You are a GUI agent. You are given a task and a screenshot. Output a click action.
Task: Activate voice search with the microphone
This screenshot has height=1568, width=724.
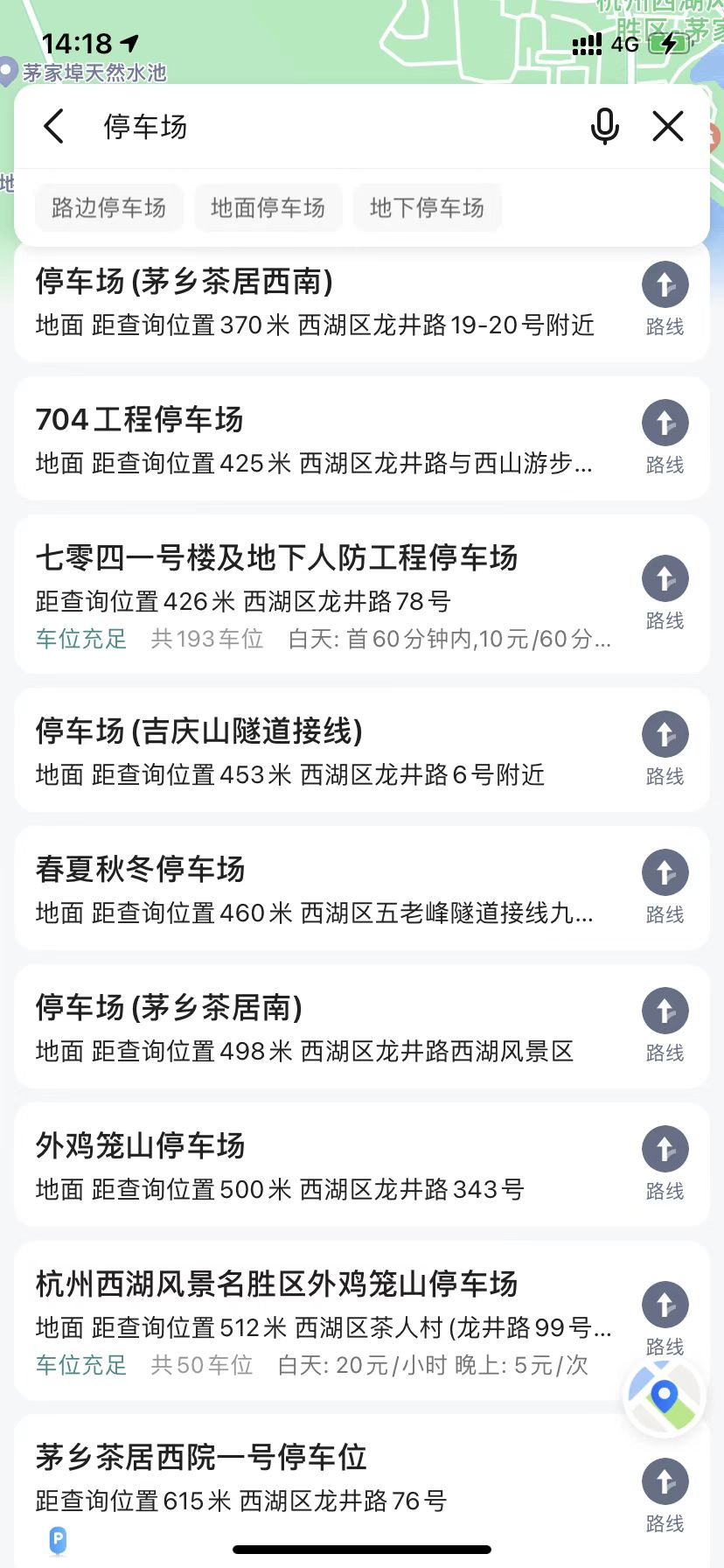coord(604,127)
